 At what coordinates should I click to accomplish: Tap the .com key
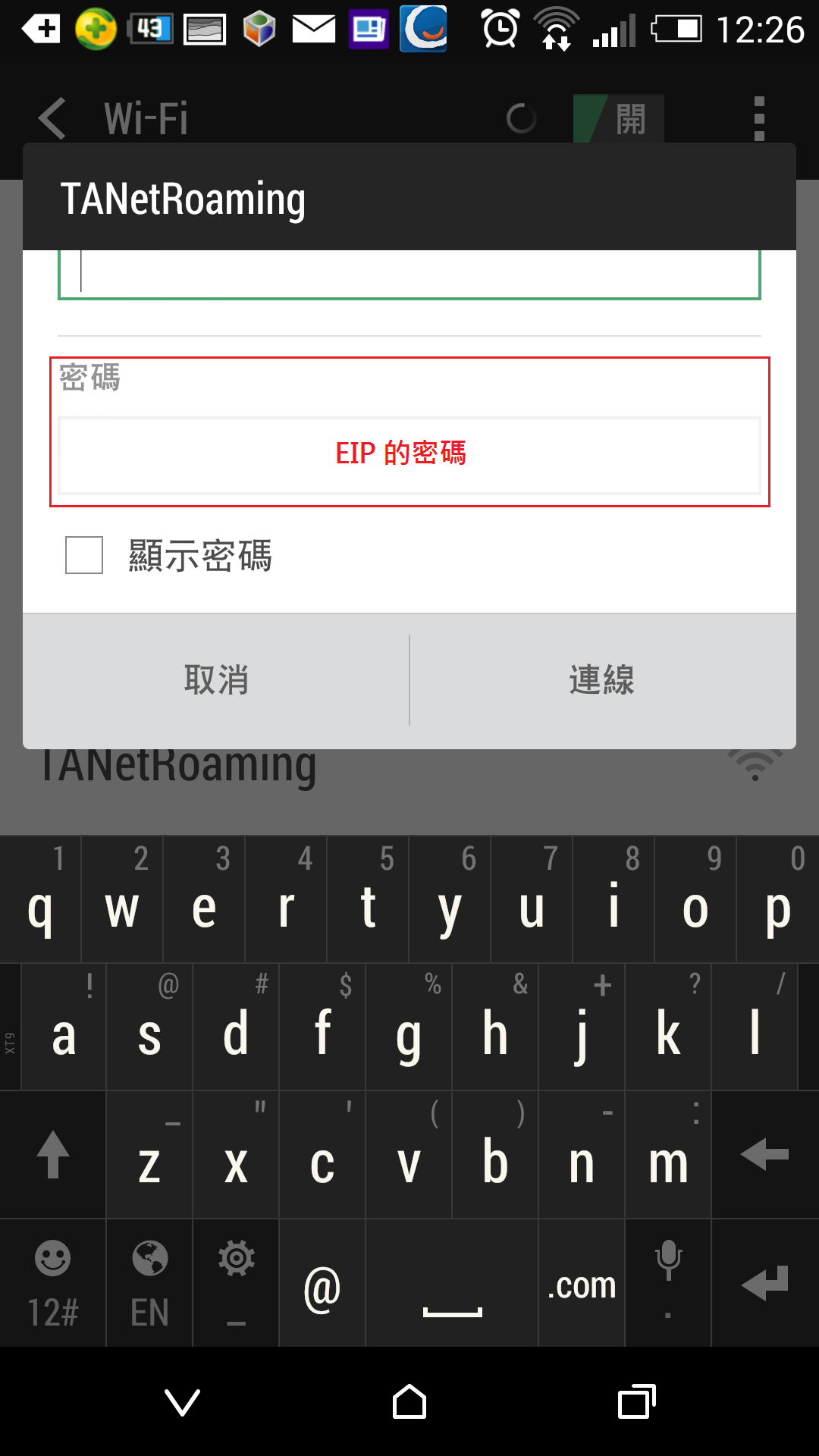(x=582, y=1283)
